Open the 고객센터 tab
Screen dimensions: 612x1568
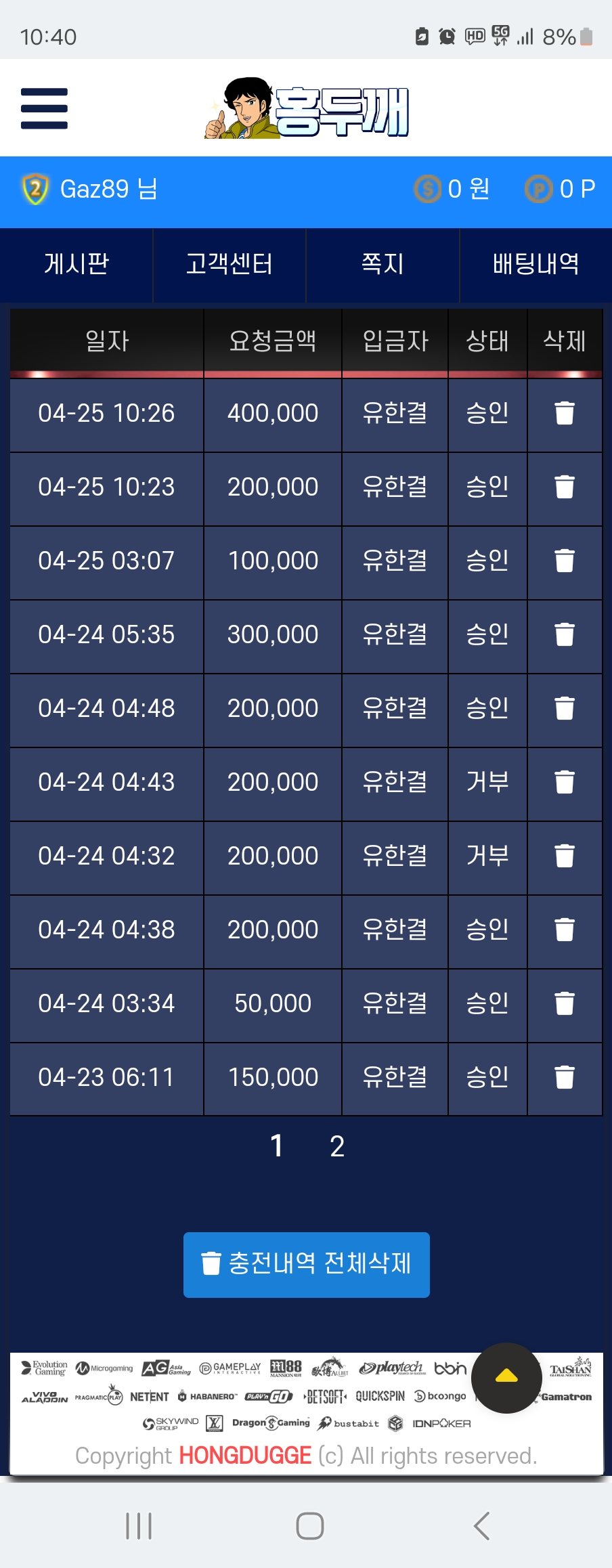(230, 264)
